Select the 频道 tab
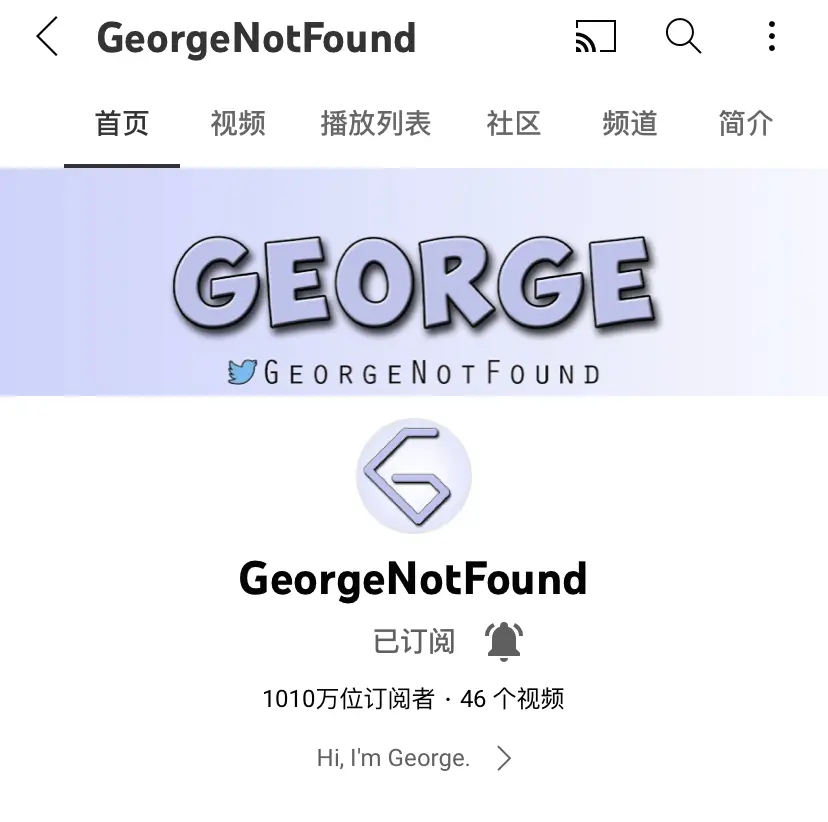Viewport: 828px width, 822px height. click(630, 124)
